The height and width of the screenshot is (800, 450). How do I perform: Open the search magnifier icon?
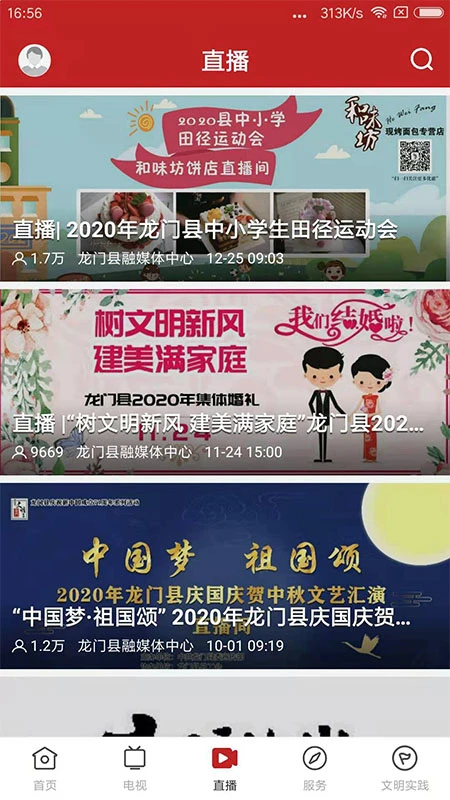coord(421,60)
